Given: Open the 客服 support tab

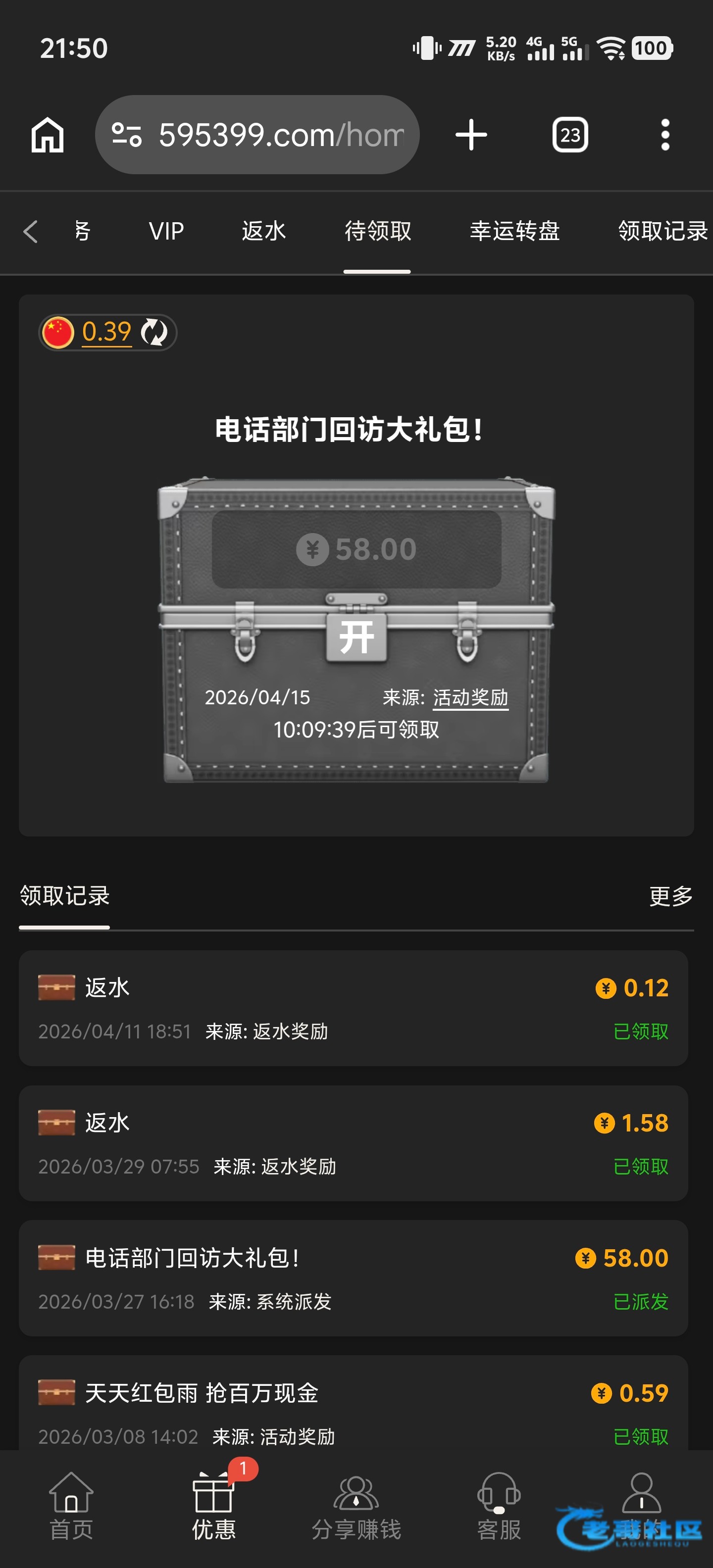Looking at the screenshot, I should pyautogui.click(x=499, y=1506).
